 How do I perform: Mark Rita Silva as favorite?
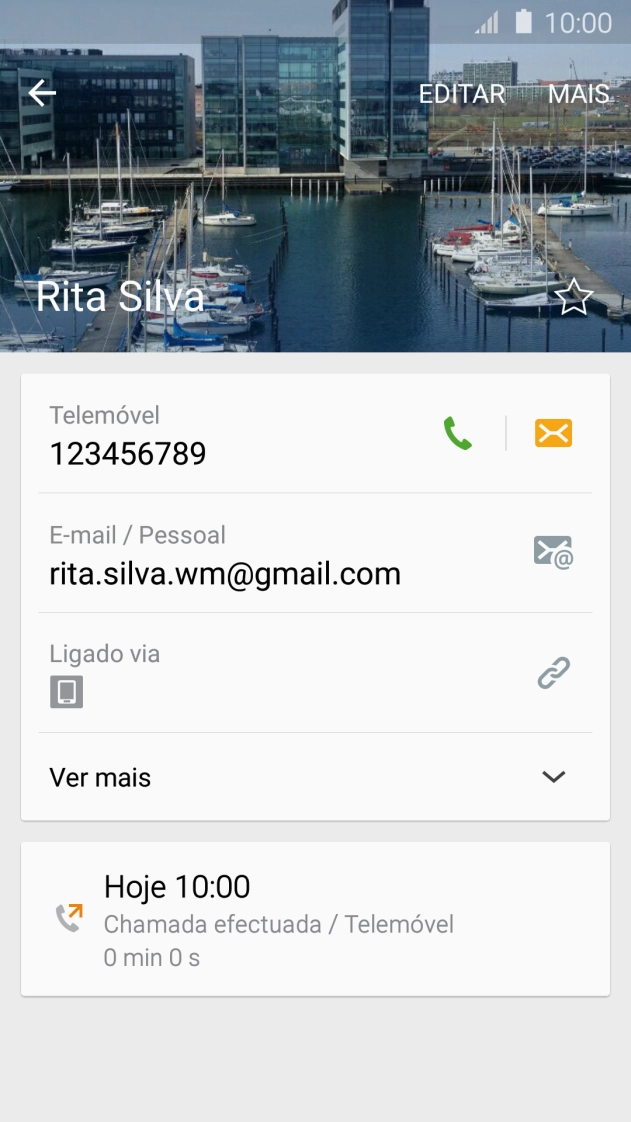pos(574,297)
